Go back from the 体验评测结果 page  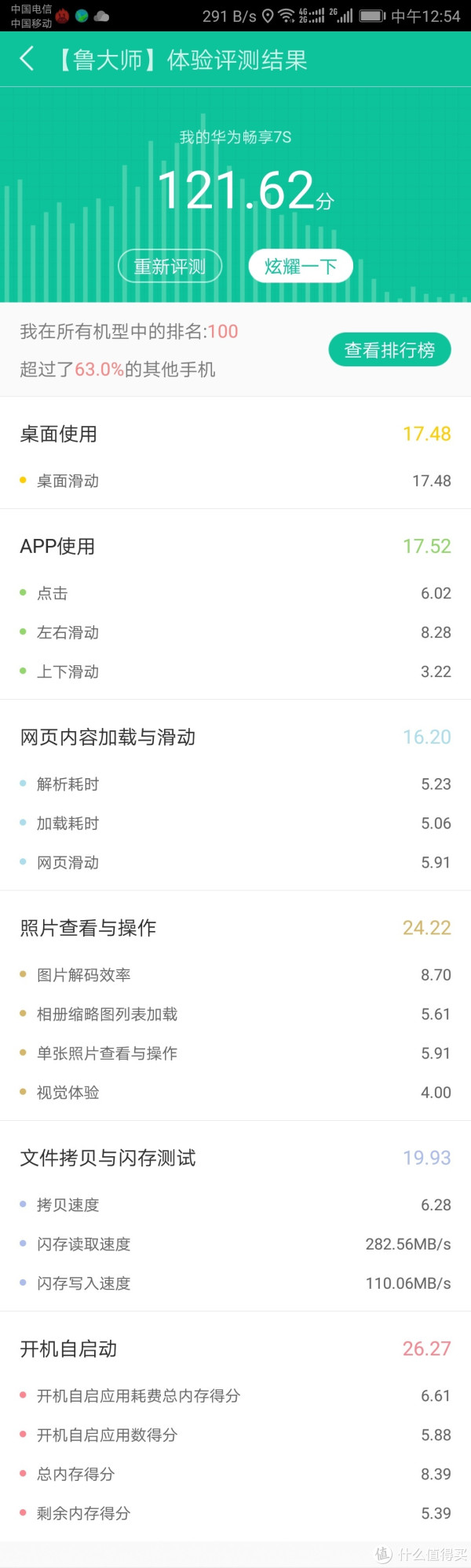pyautogui.click(x=27, y=59)
